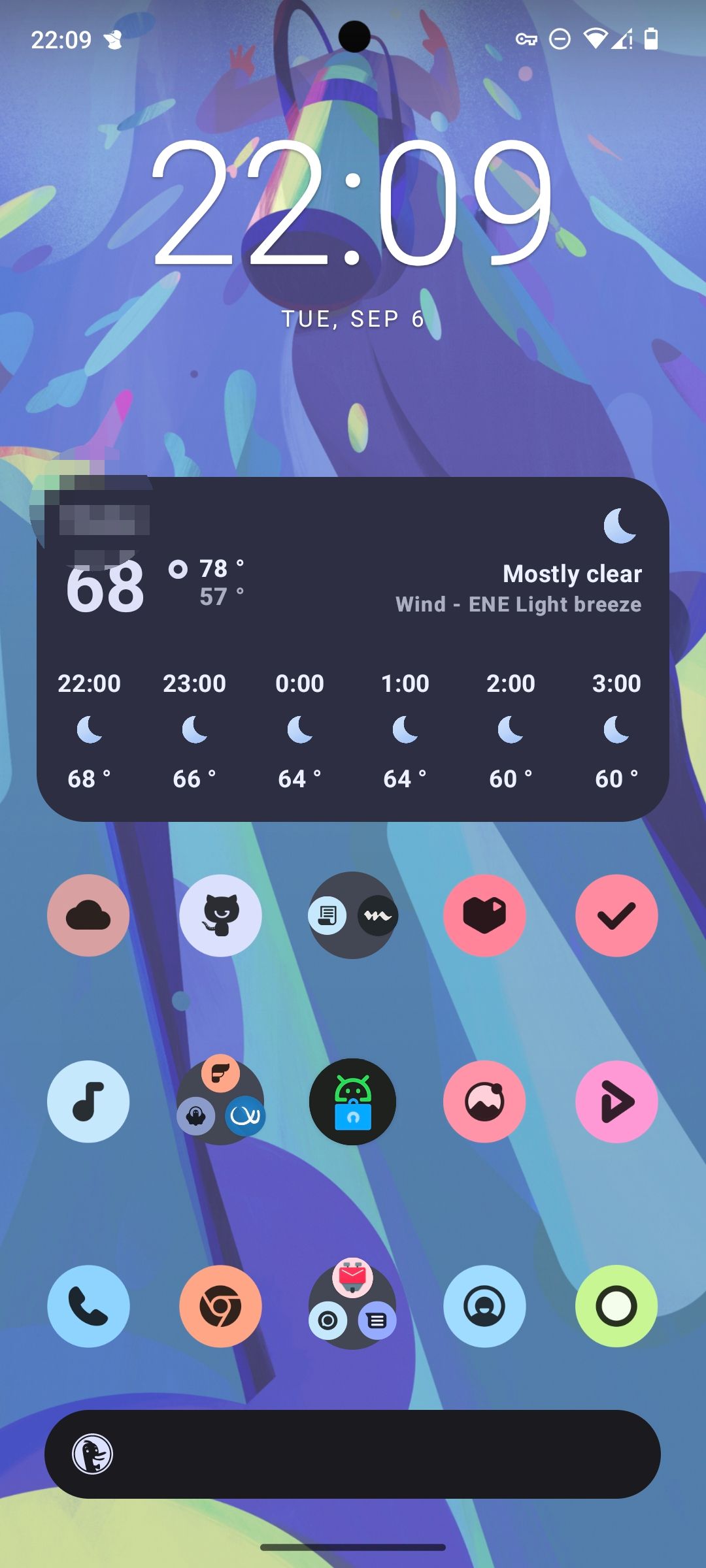Launch the green circle camera app
The height and width of the screenshot is (1568, 706).
(616, 1306)
